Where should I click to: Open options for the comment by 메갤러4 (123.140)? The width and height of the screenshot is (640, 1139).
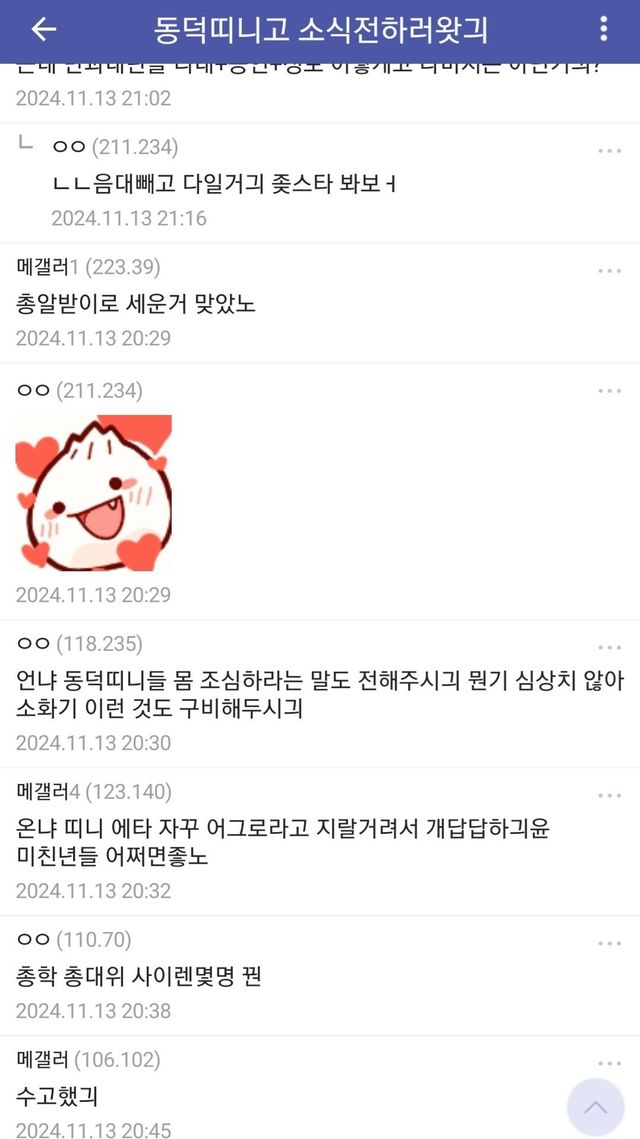click(609, 795)
